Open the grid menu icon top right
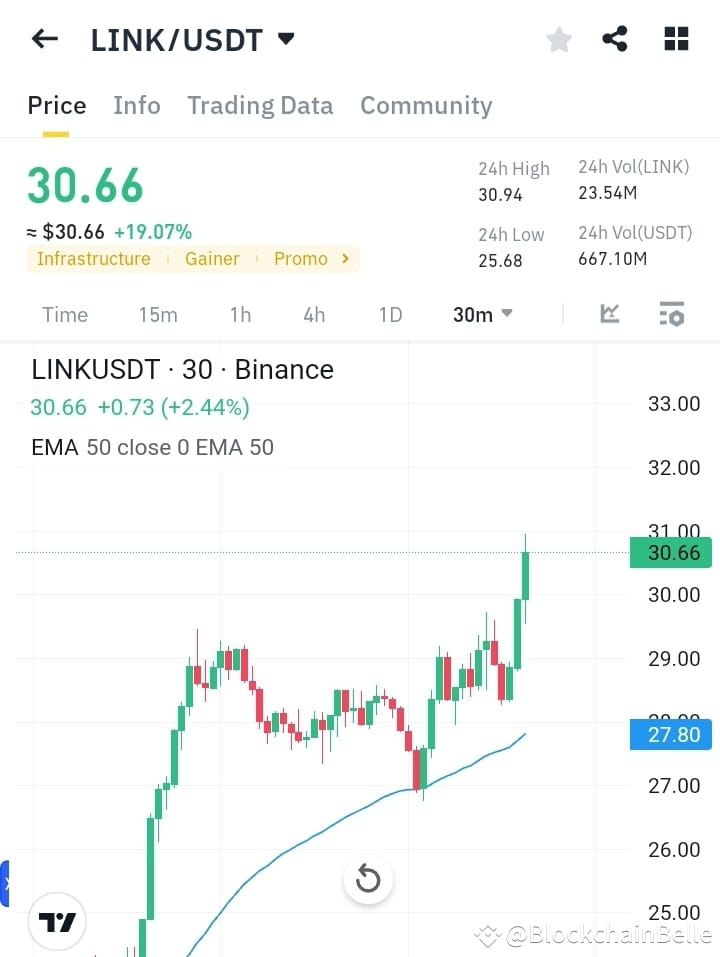The width and height of the screenshot is (720, 957). 676,38
